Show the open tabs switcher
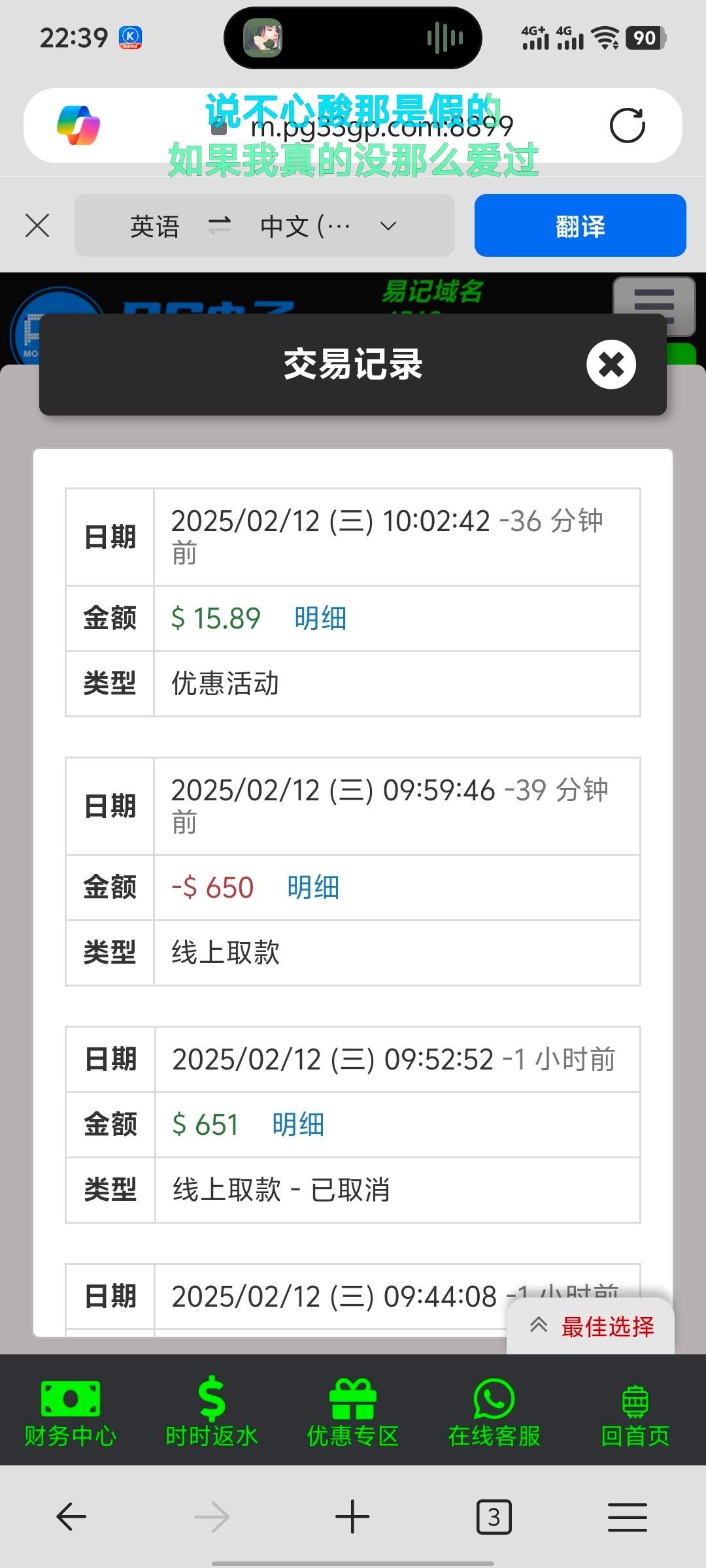706x1568 pixels. tap(494, 1516)
